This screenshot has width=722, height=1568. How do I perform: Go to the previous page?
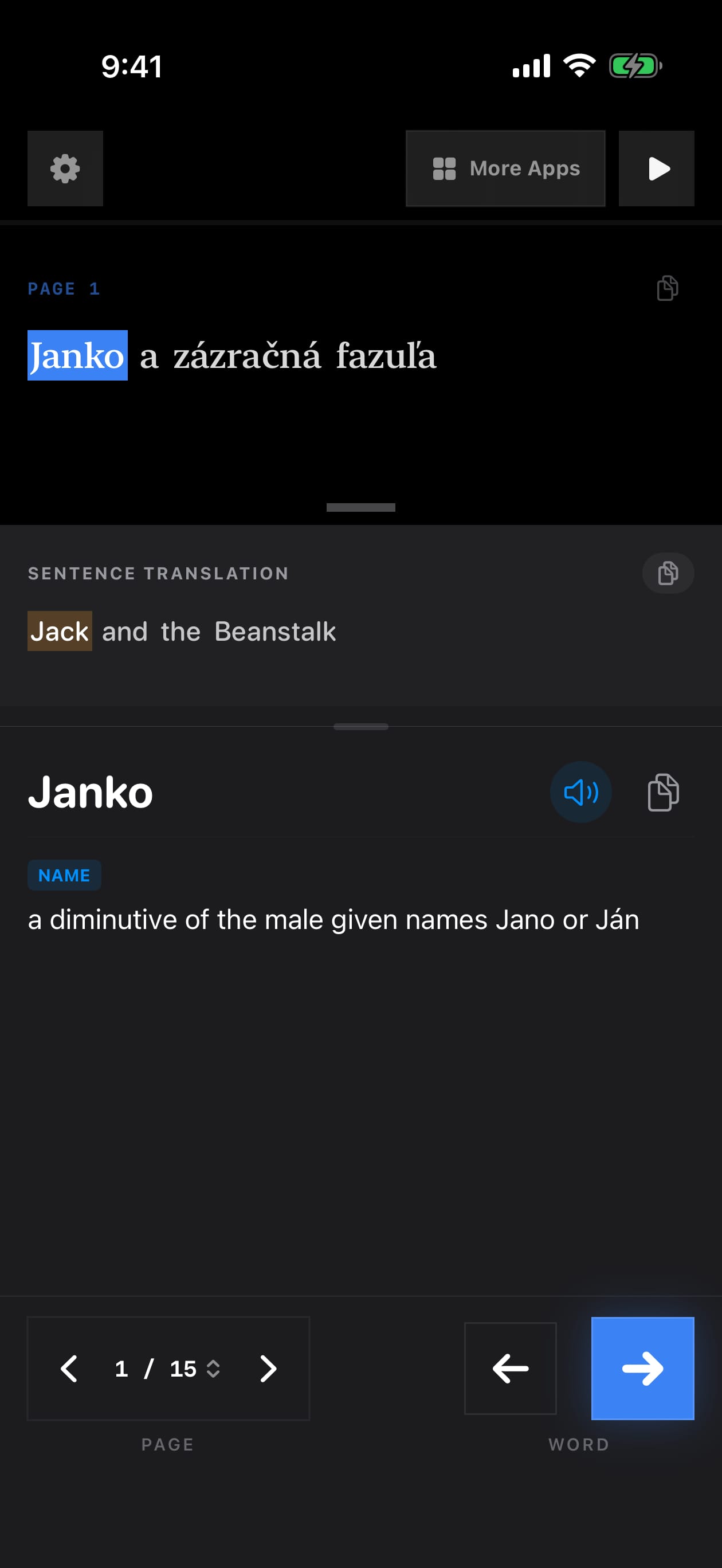69,1369
